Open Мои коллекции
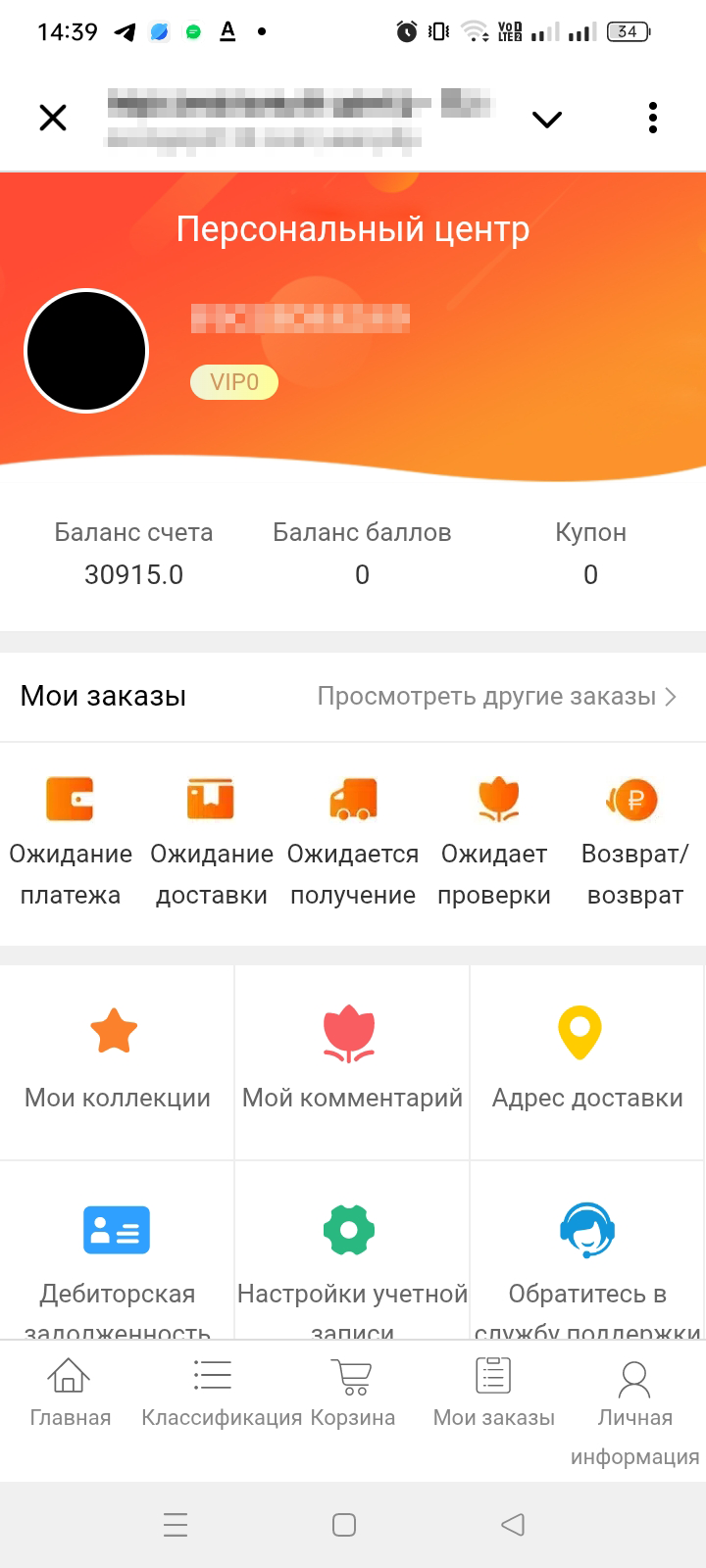Image resolution: width=706 pixels, height=1568 pixels. point(118,1061)
